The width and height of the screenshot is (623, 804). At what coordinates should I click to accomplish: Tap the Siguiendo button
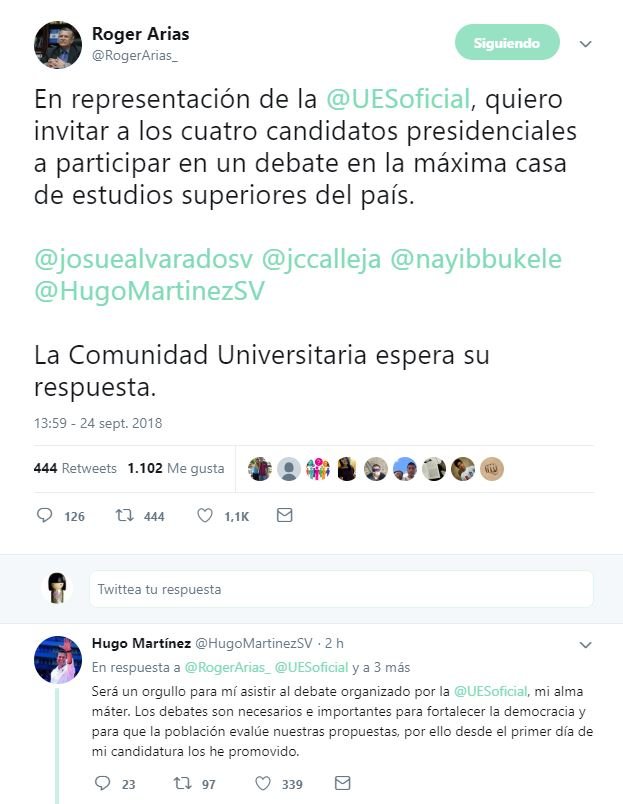pyautogui.click(x=507, y=43)
